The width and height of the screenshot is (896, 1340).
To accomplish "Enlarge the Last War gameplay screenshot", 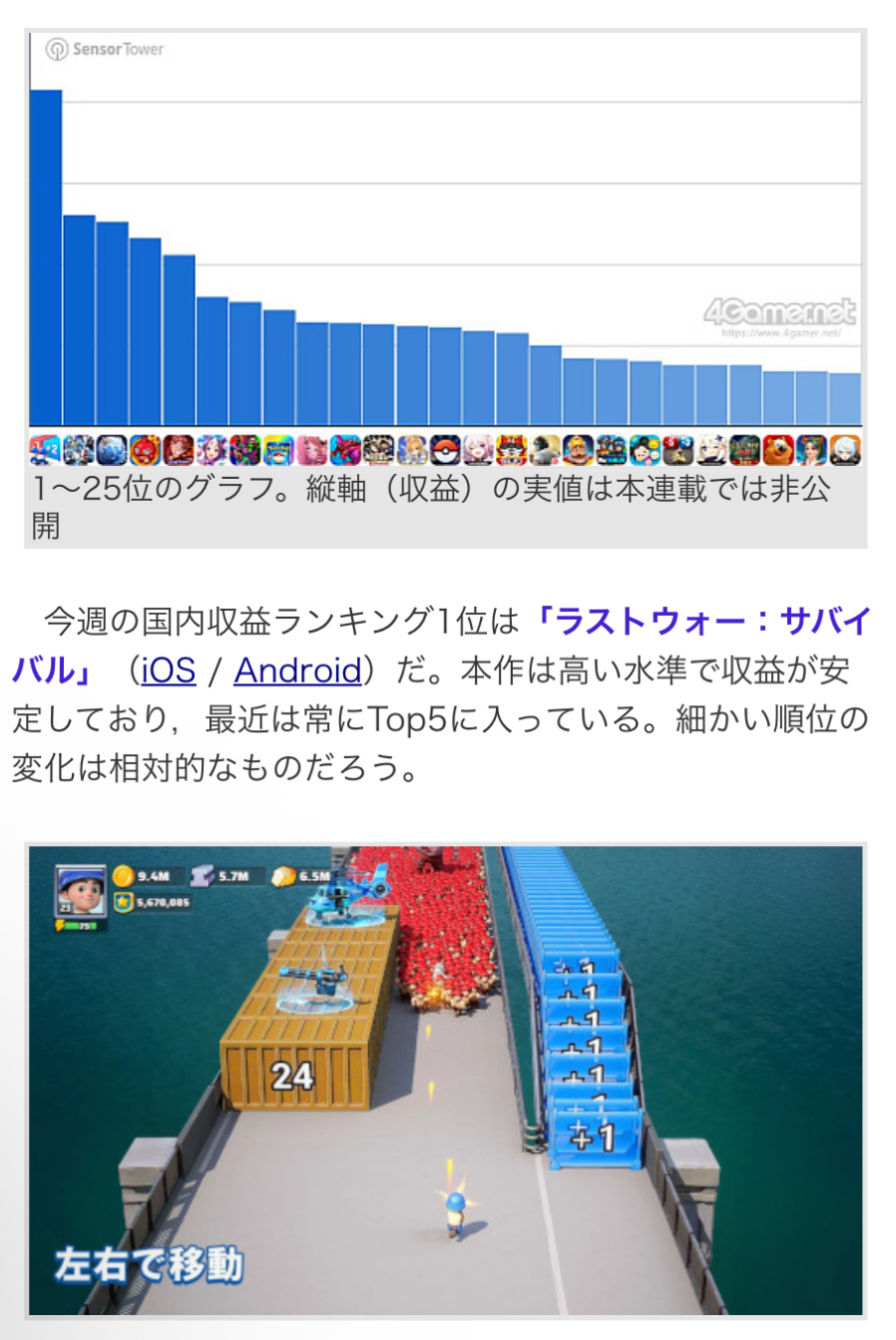I will [x=445, y=1080].
